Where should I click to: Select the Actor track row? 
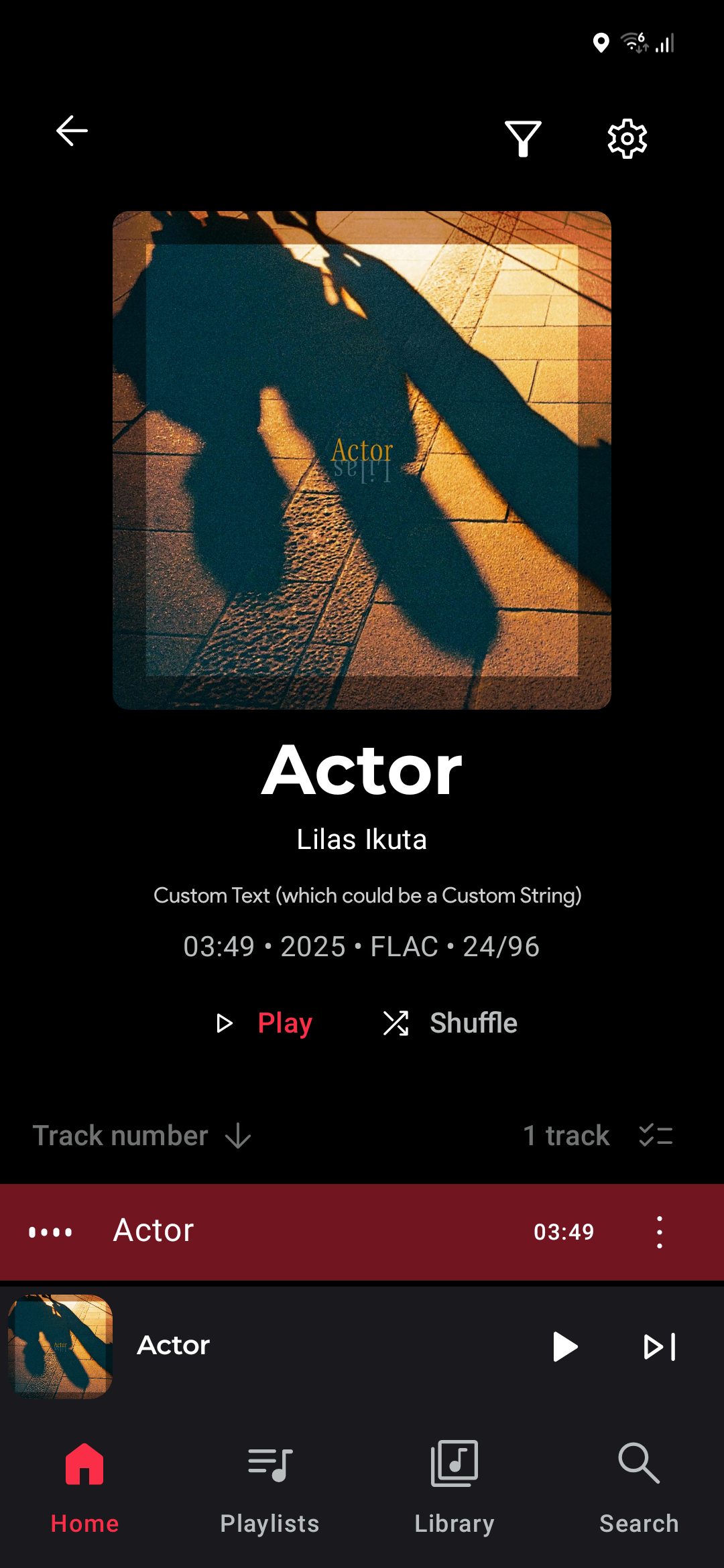click(302, 1232)
